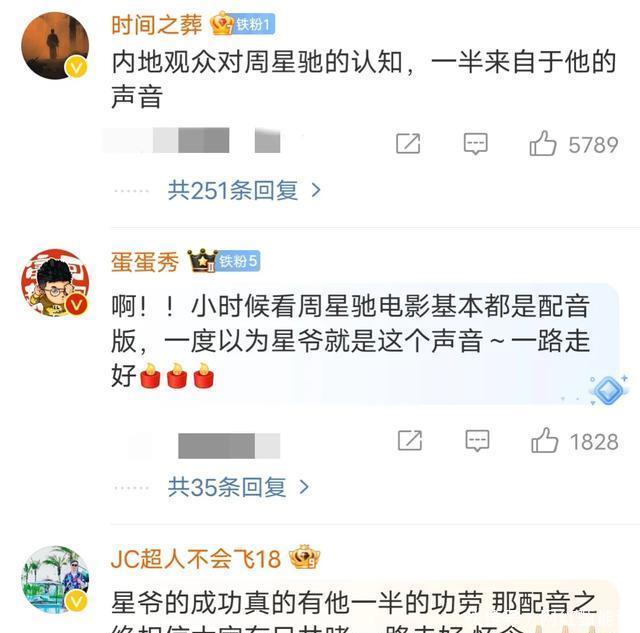This screenshot has width=640, height=633.
Task: Open username 蛋蛋秀
Action: tap(145, 262)
